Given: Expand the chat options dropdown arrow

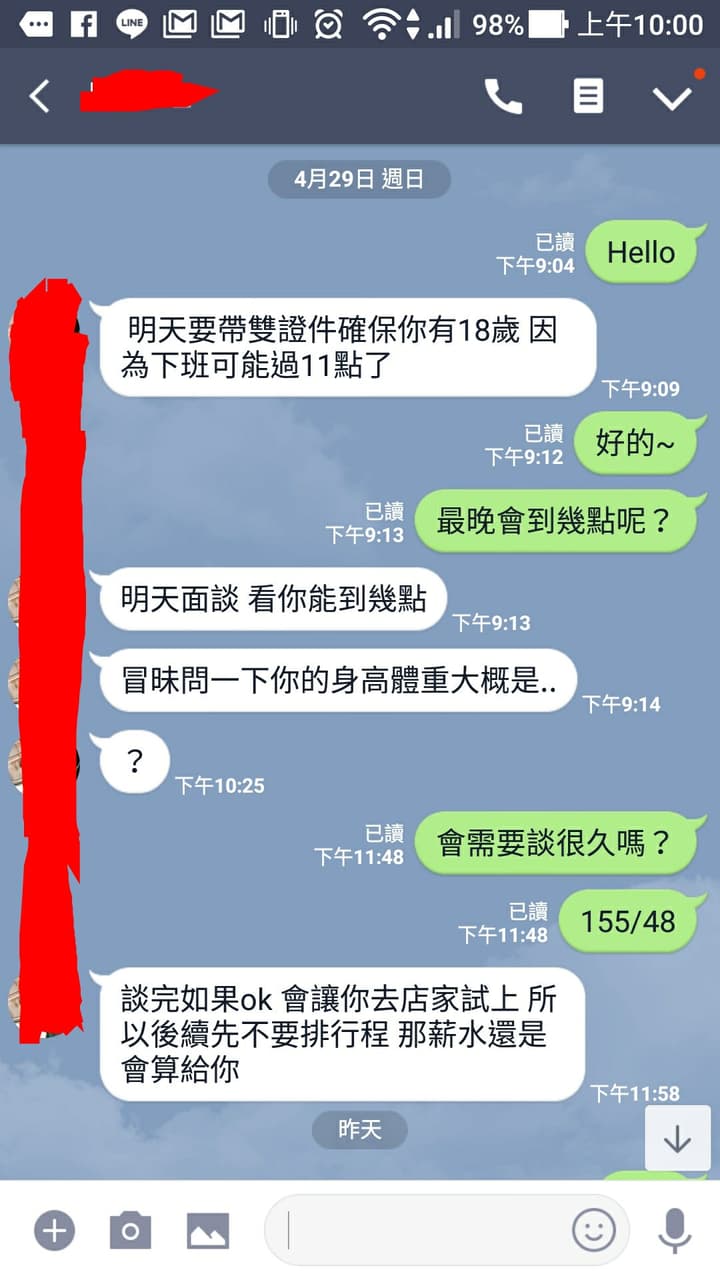Looking at the screenshot, I should click(672, 97).
